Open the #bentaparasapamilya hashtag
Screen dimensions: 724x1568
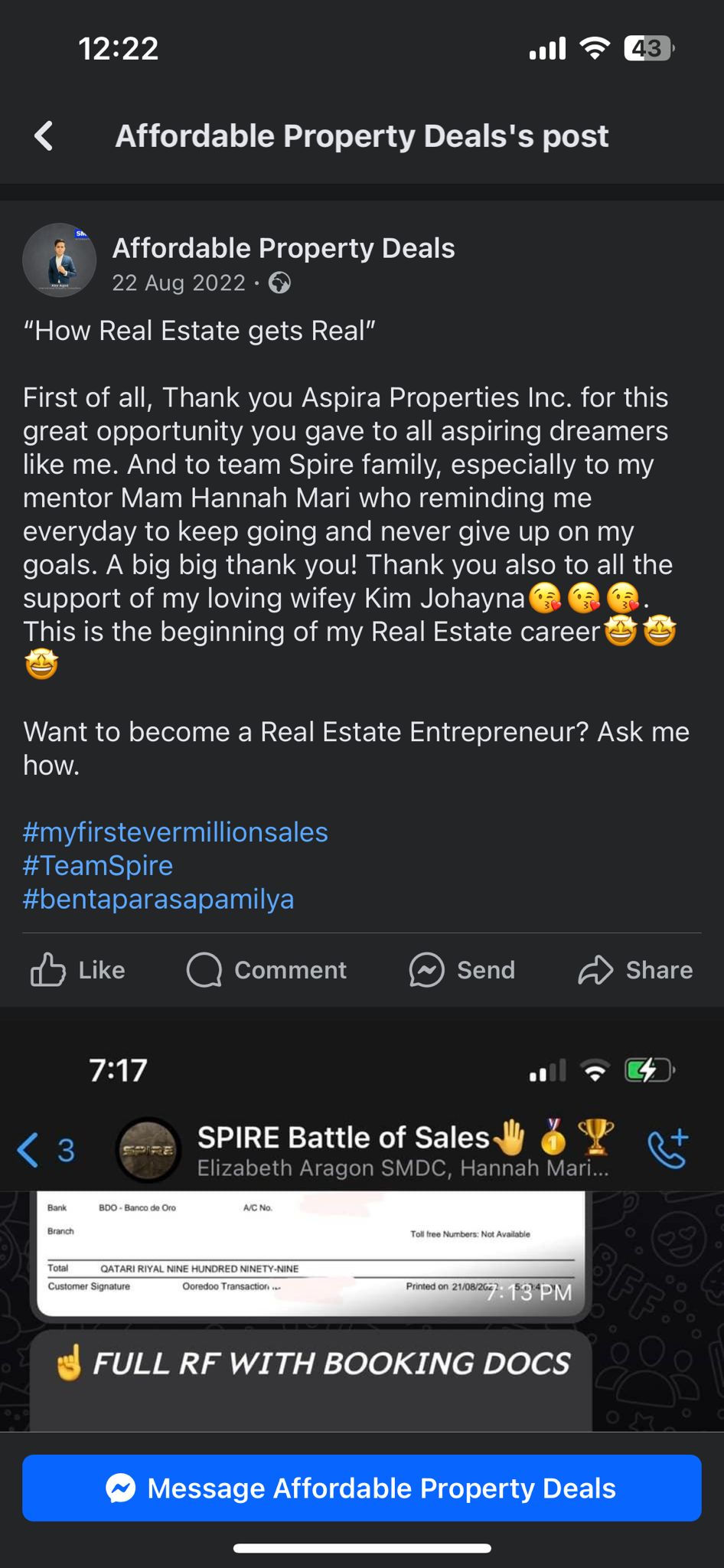coord(158,899)
